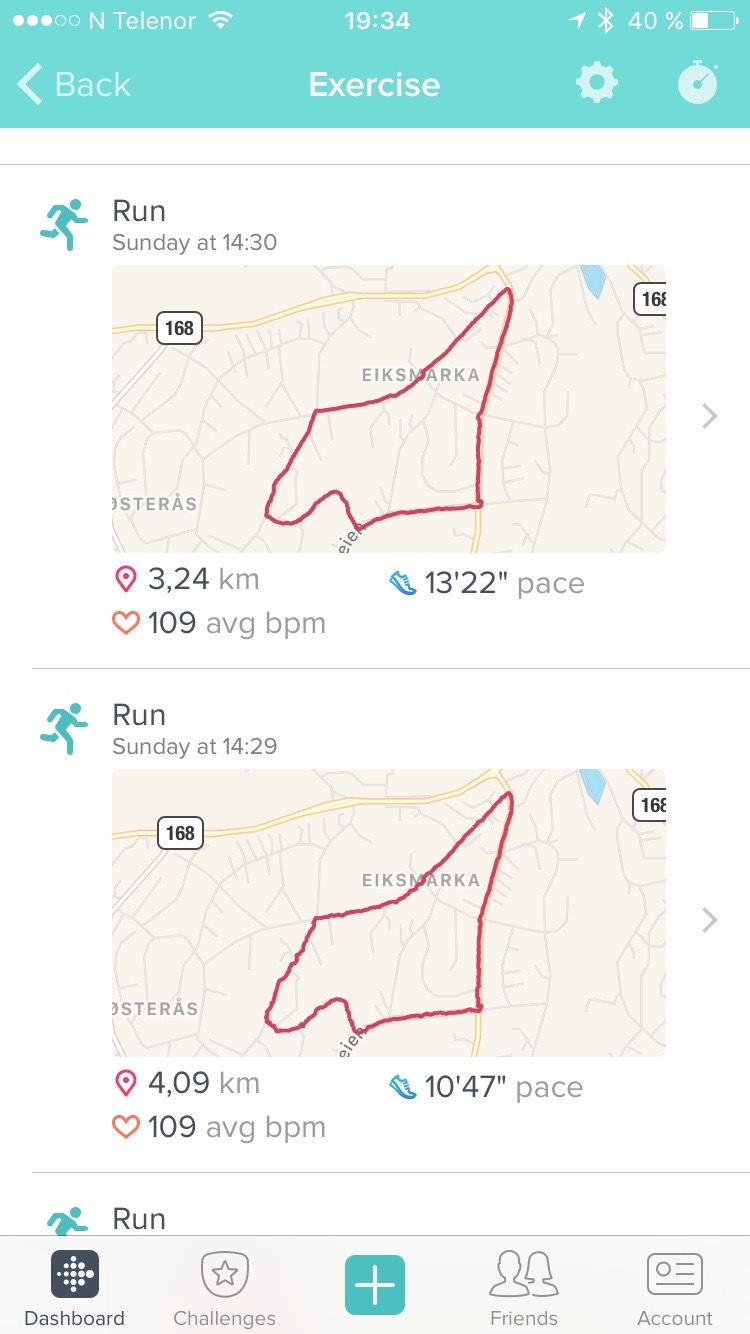Switch to the Friends tab

[524, 1287]
